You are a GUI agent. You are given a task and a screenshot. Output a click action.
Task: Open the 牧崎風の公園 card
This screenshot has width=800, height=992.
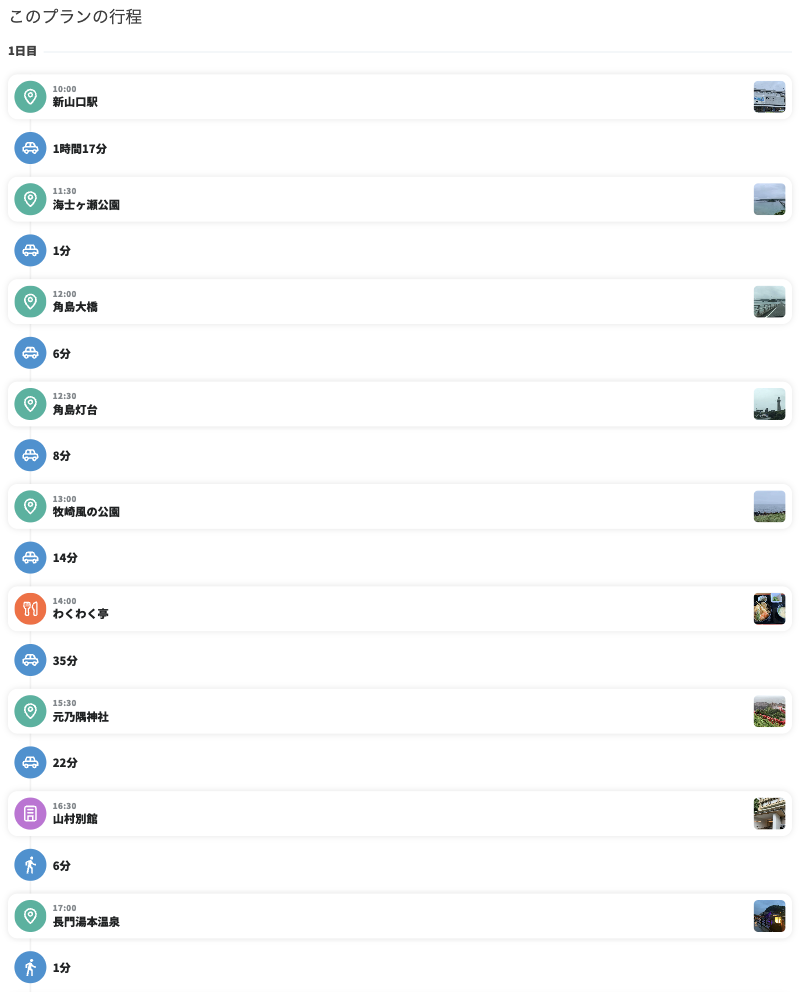coord(400,506)
